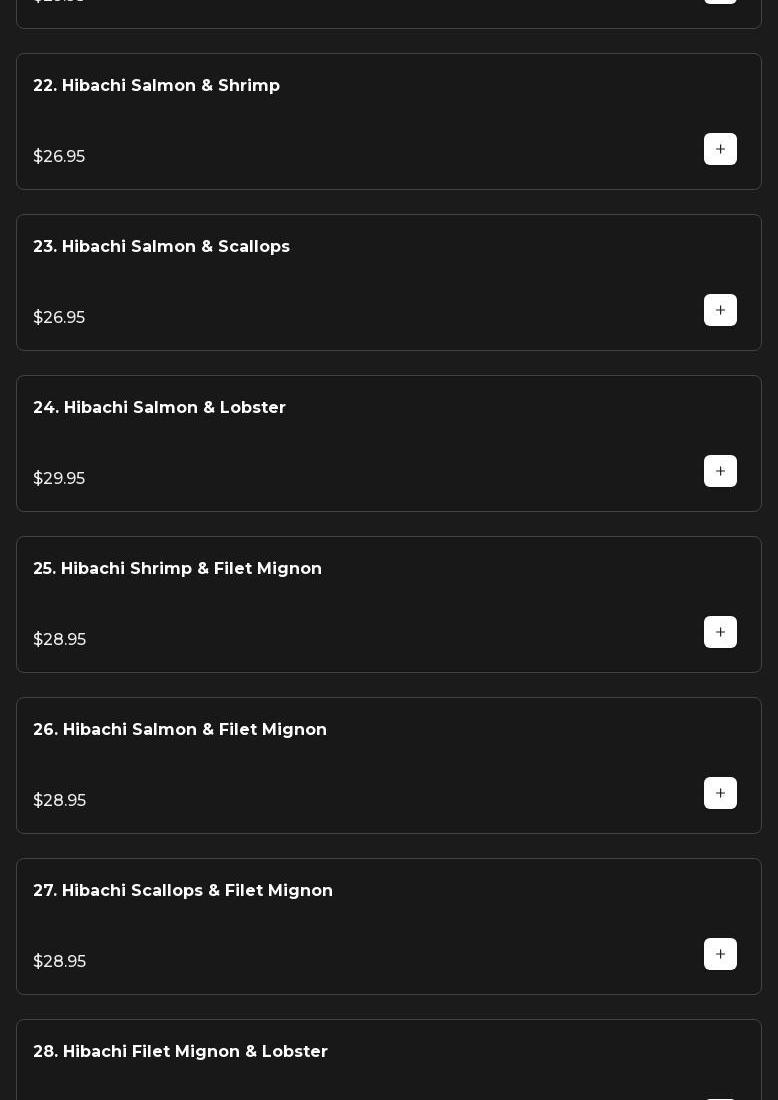The image size is (778, 1100).
Task: Open item 26 Hibachi Salmon & Filet Mignon
Action: tap(180, 730)
